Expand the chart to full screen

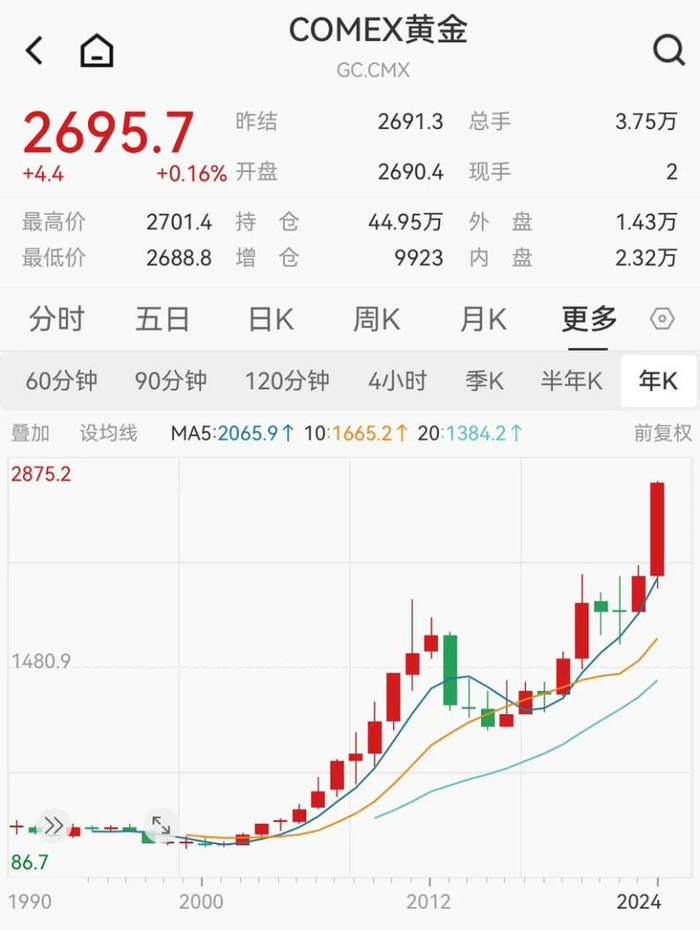pos(160,826)
